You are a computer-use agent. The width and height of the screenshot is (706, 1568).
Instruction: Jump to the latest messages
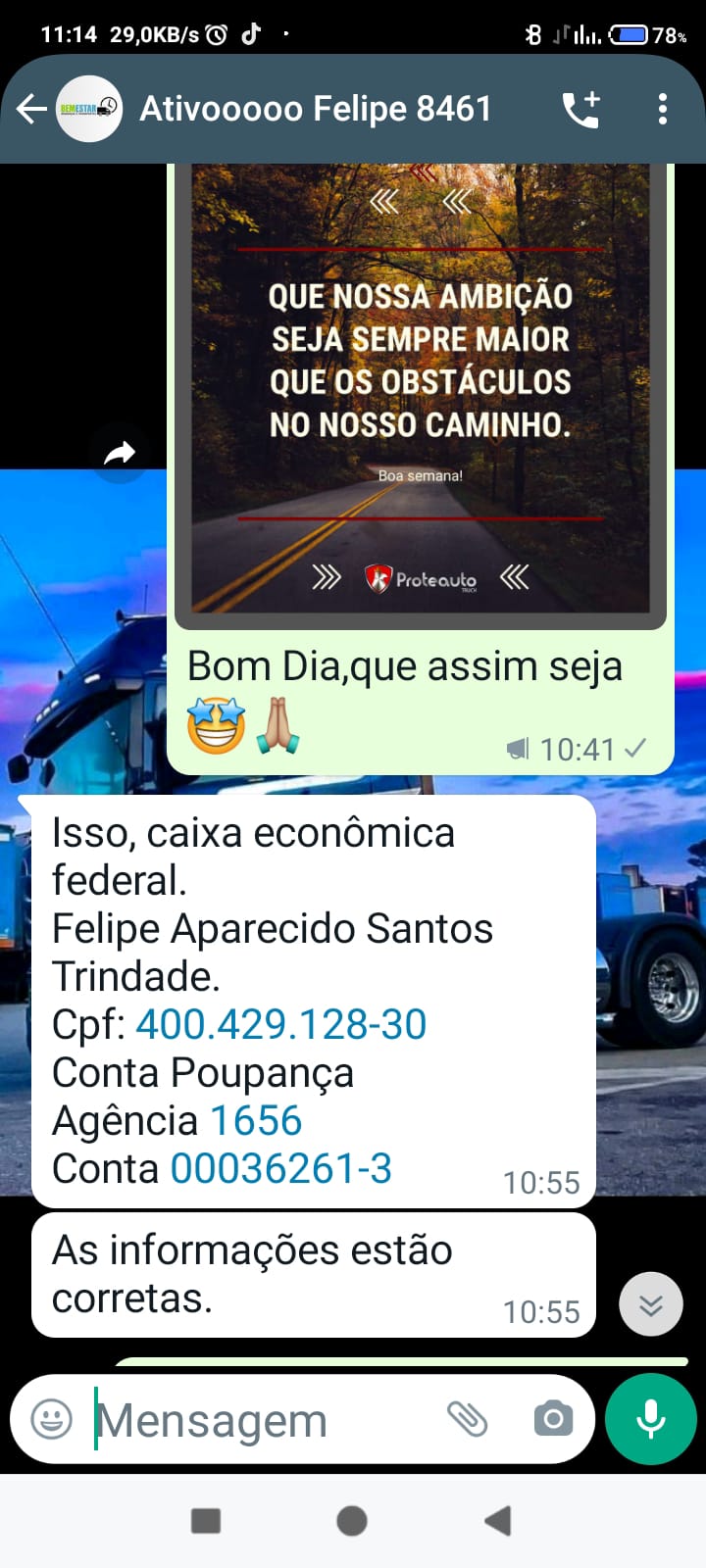pos(651,1304)
